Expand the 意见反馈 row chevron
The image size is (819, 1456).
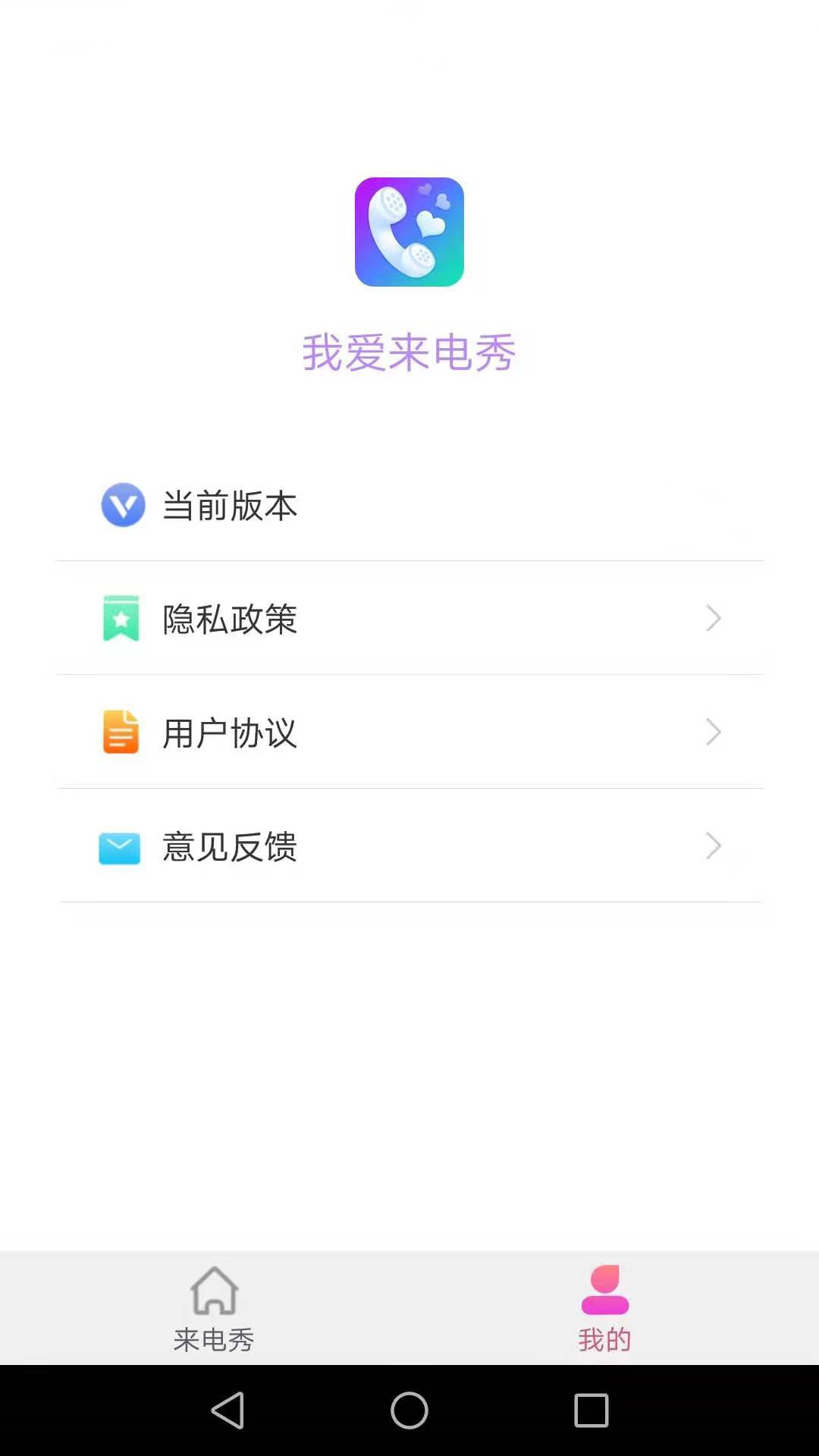711,846
